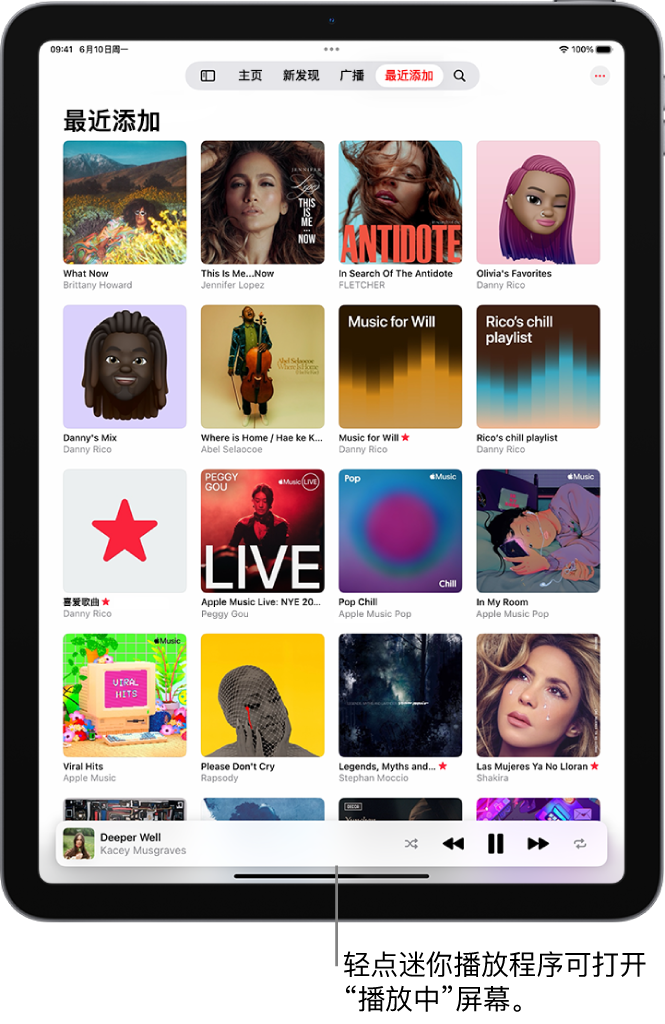Open the Viral Hits playlist
665x1024 pixels.
[x=124, y=695]
